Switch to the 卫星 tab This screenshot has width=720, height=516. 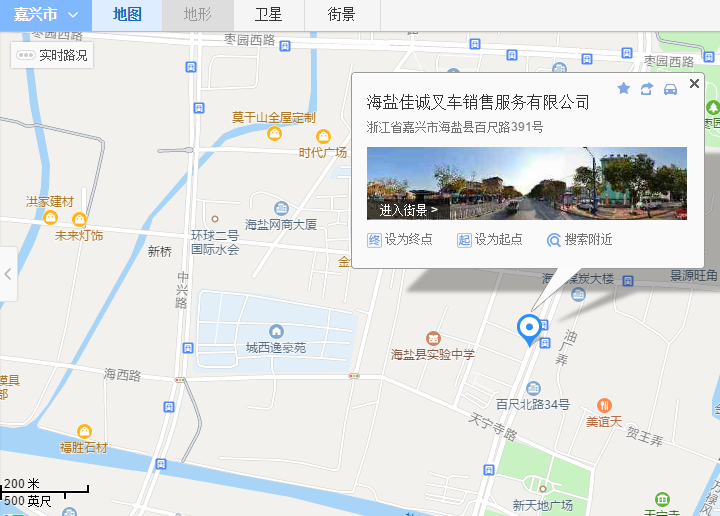click(268, 15)
